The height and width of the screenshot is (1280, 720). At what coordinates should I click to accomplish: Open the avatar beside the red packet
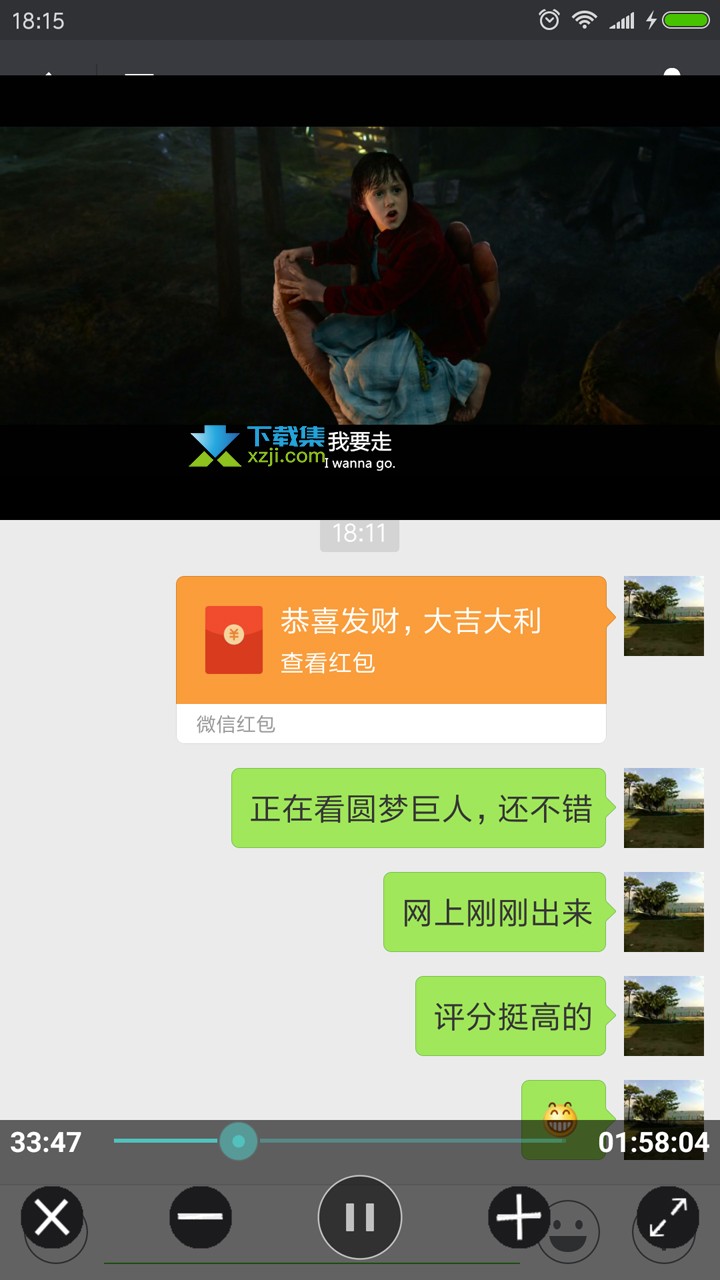pyautogui.click(x=664, y=616)
